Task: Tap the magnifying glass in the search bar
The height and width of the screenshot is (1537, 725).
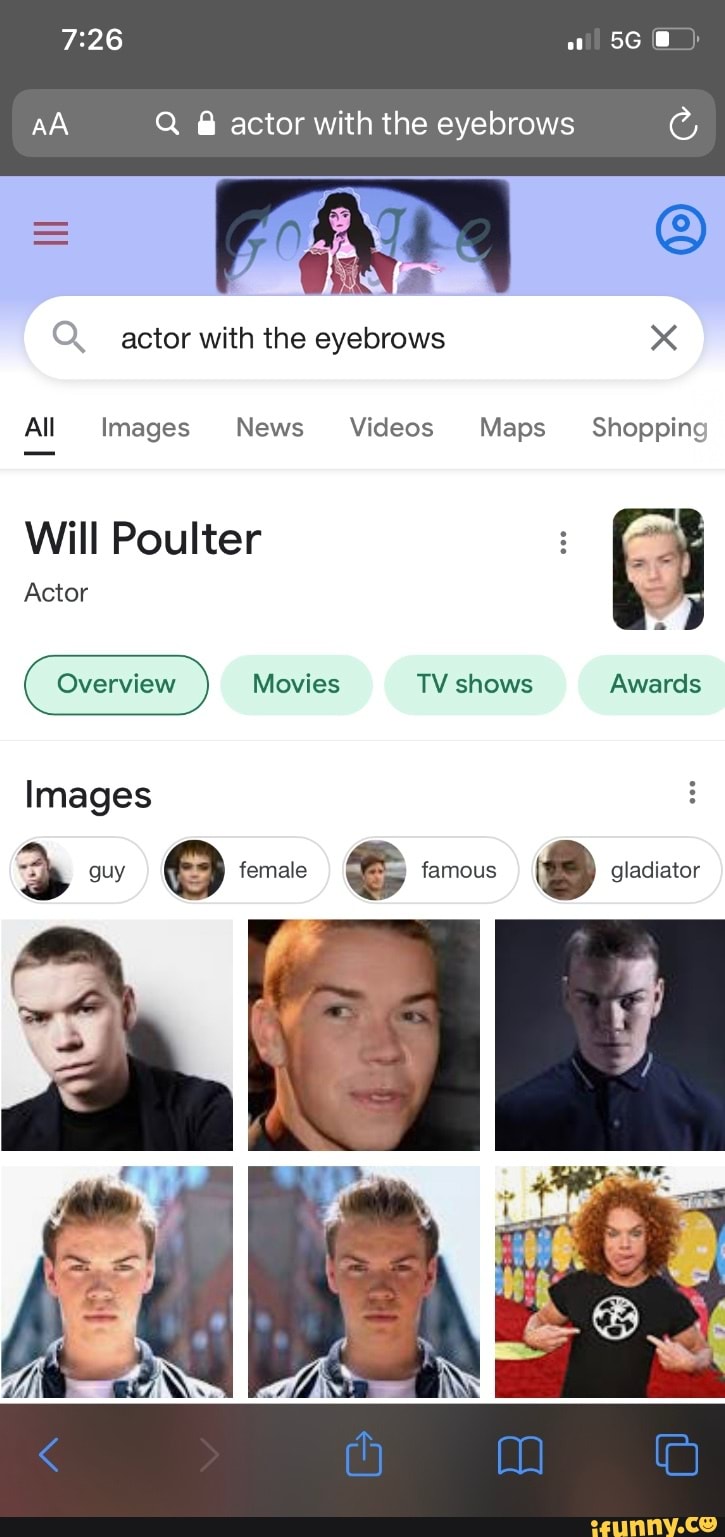Action: pyautogui.click(x=67, y=338)
